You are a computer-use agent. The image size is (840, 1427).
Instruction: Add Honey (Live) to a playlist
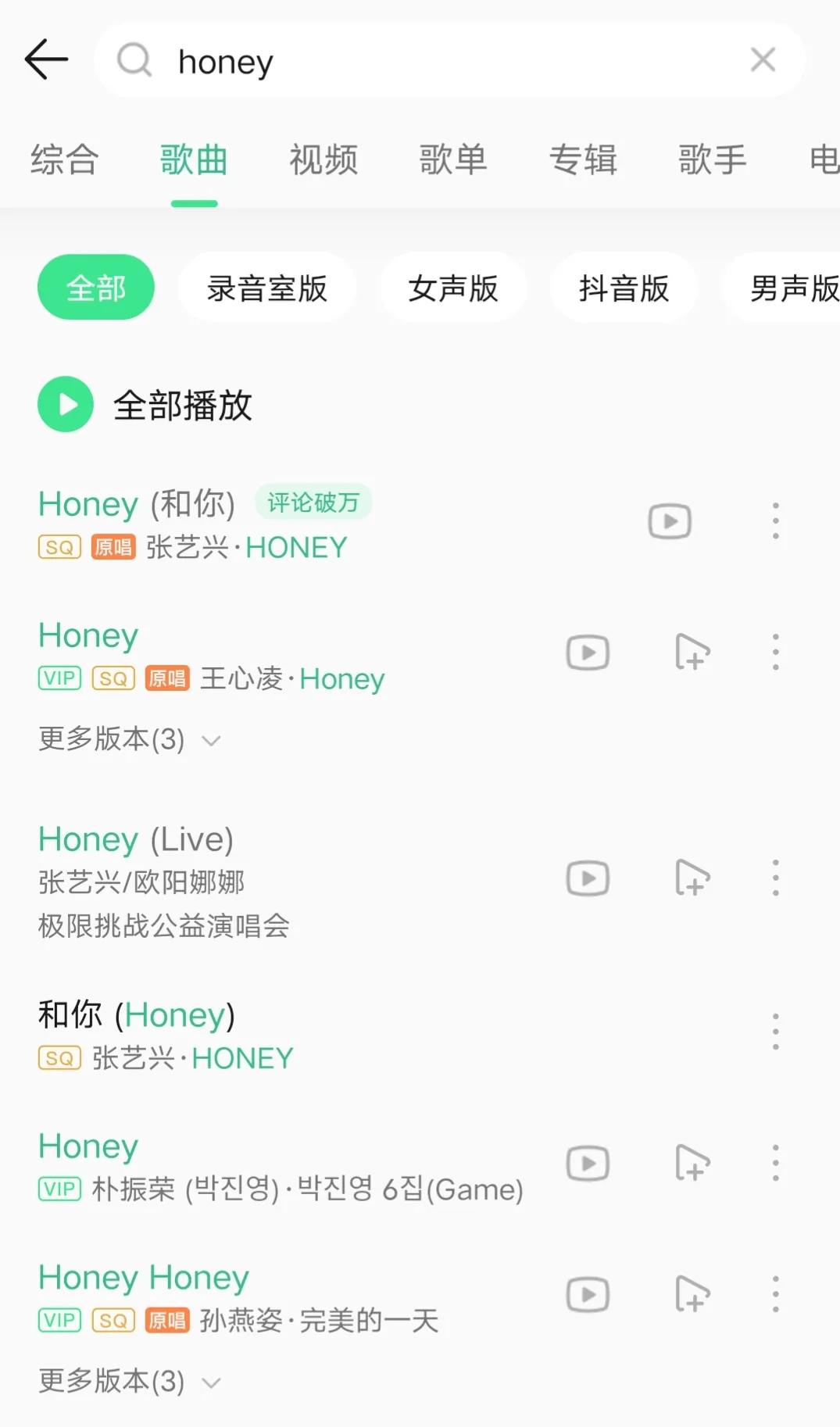click(692, 878)
